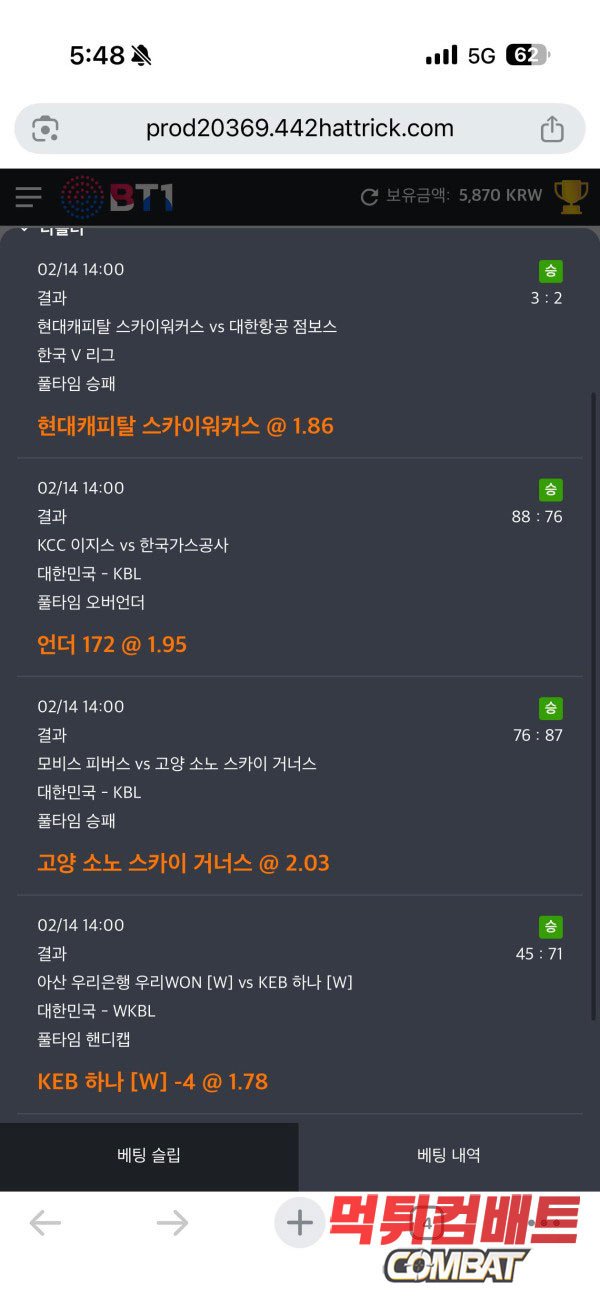The height and width of the screenshot is (1303, 600).
Task: Switch to the 베팅 슬립 tab
Action: point(149,1155)
